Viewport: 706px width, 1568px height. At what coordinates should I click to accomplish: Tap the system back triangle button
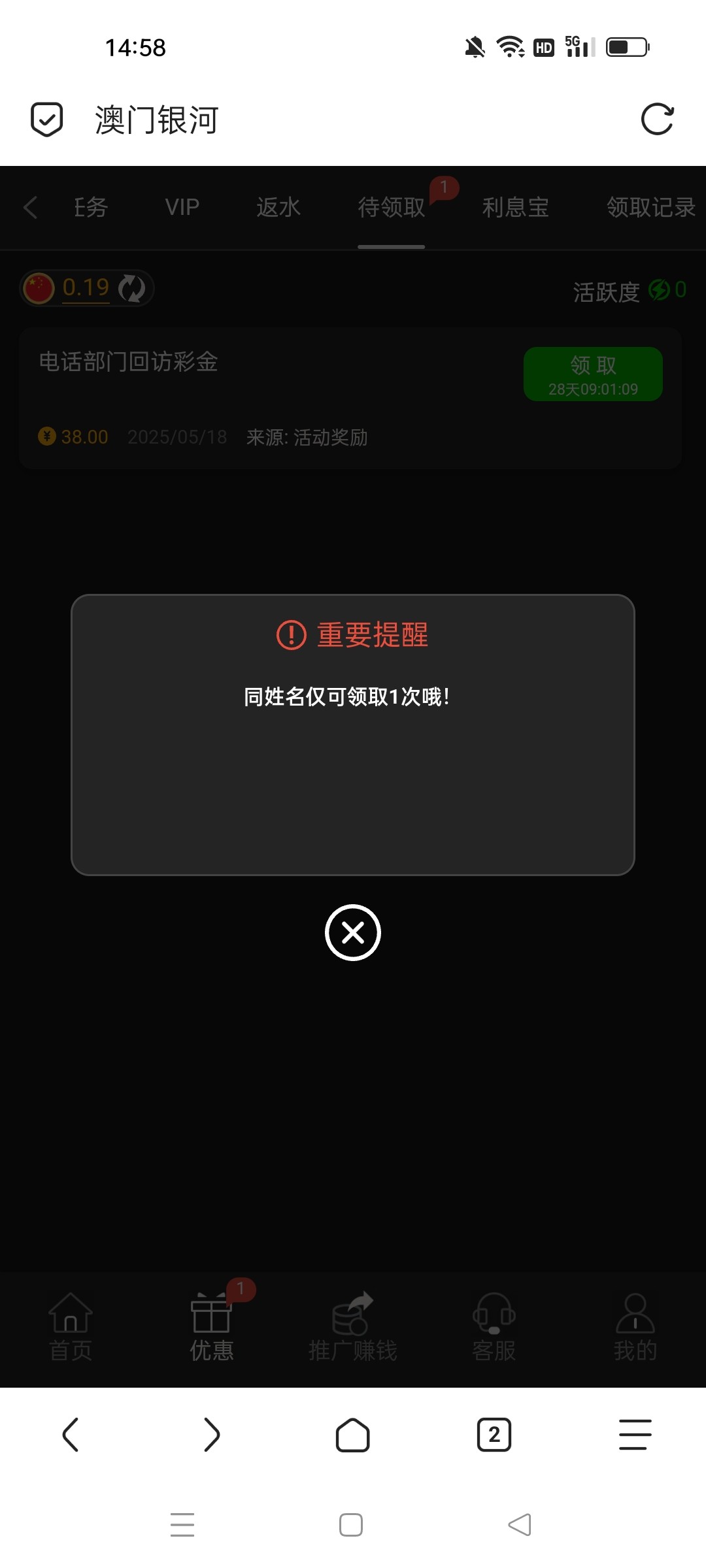(520, 1525)
